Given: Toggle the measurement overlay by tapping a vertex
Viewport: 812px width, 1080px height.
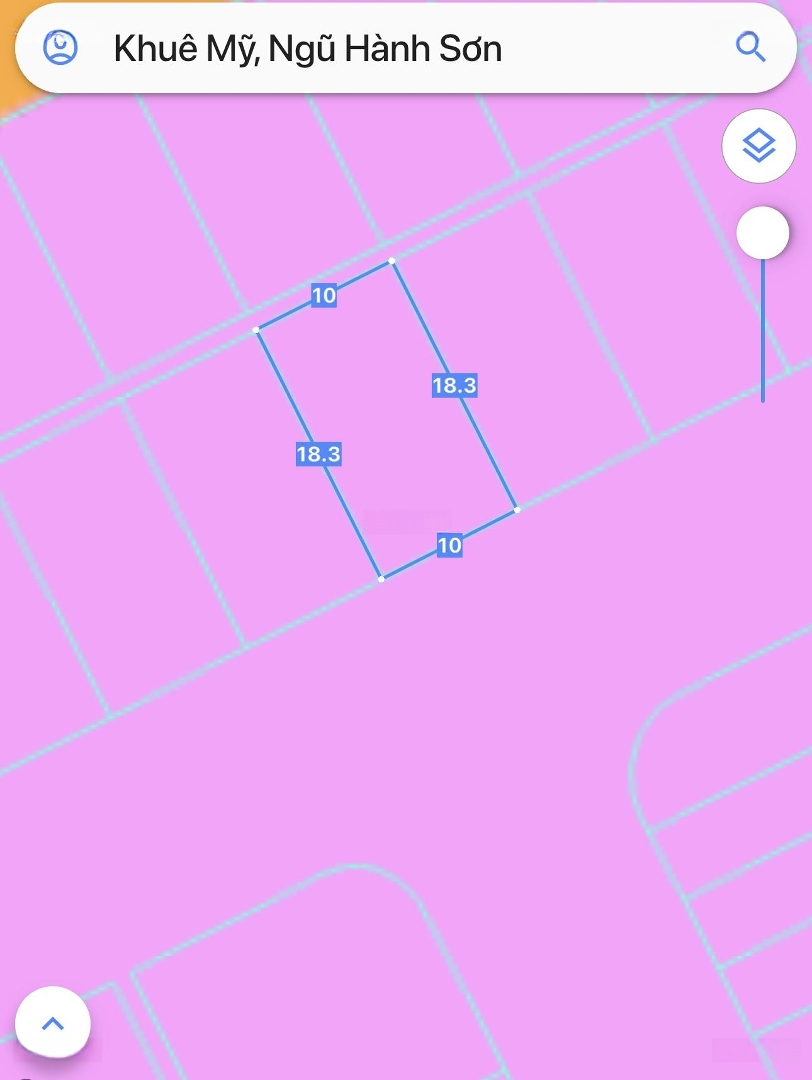Looking at the screenshot, I should pos(392,260).
